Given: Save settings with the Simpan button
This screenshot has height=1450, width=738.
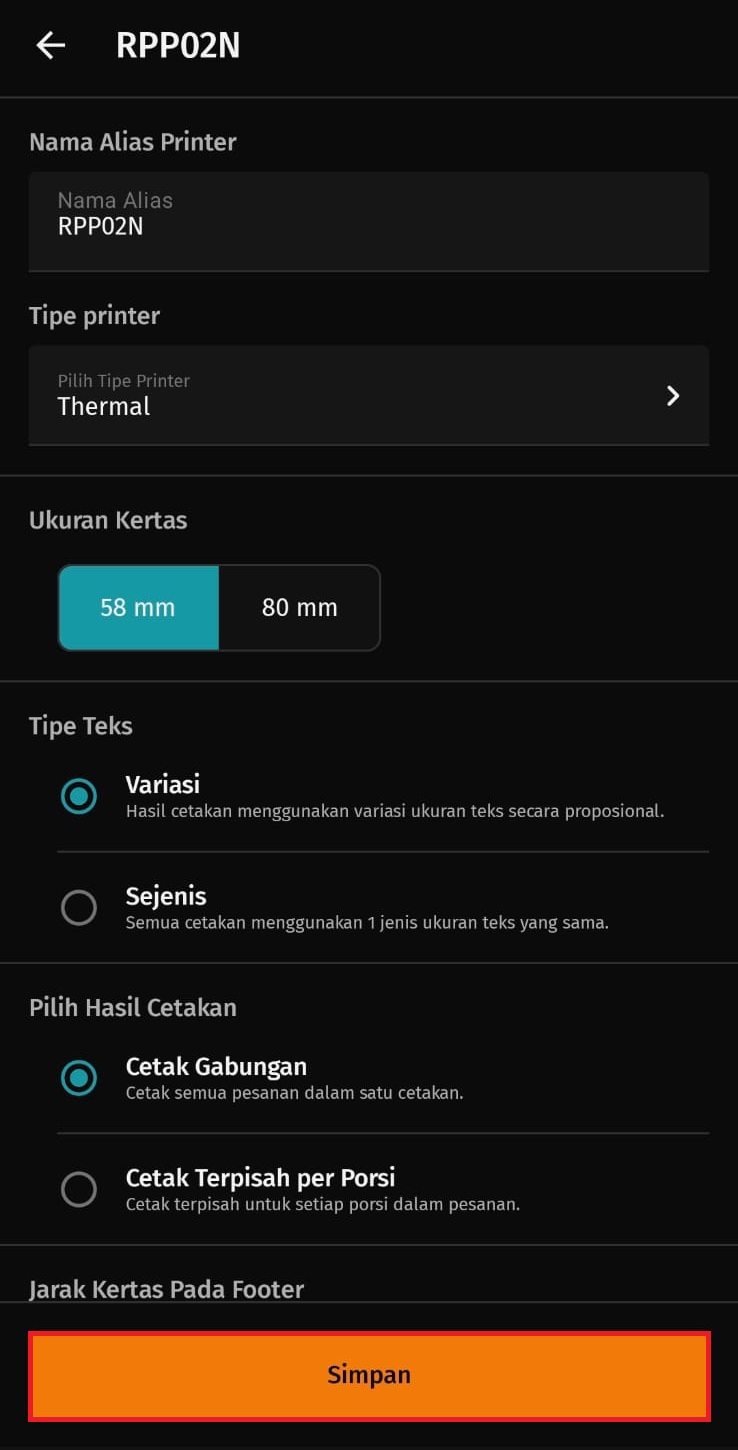Looking at the screenshot, I should click(368, 1375).
